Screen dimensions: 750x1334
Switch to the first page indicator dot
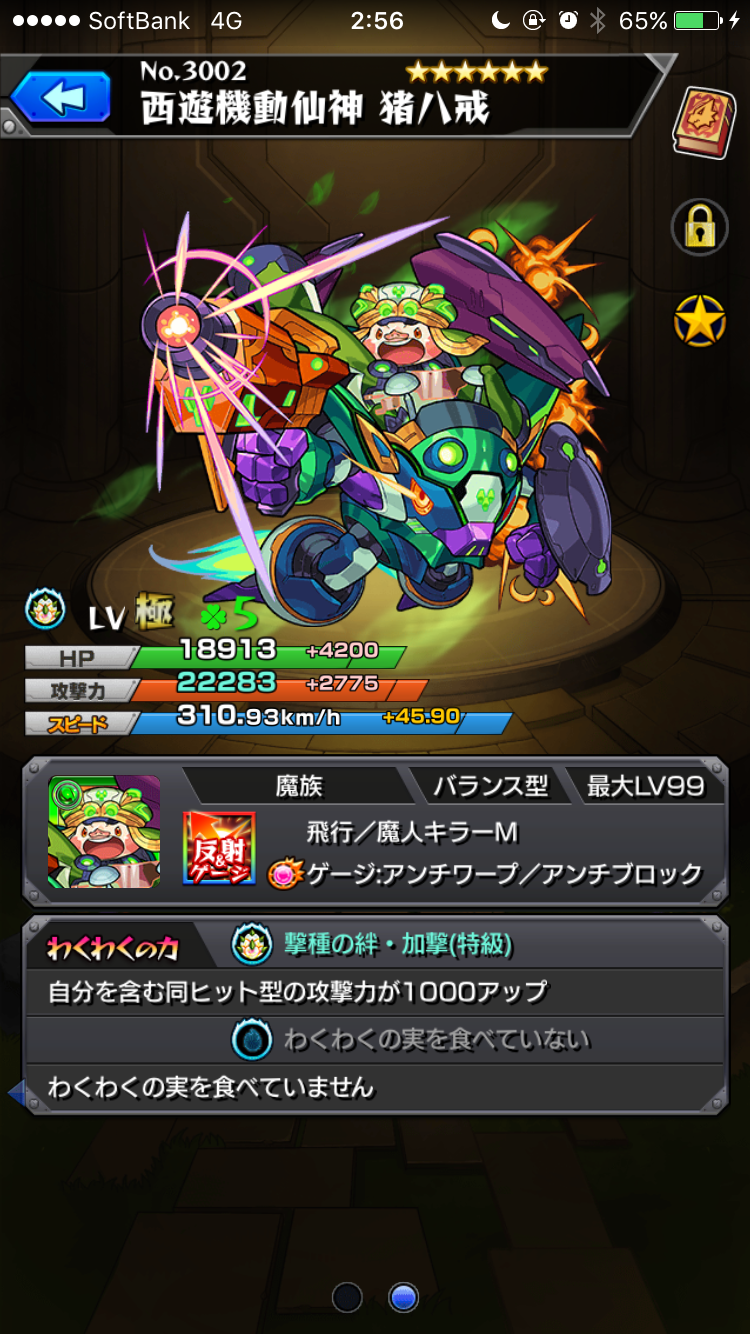(x=347, y=1297)
